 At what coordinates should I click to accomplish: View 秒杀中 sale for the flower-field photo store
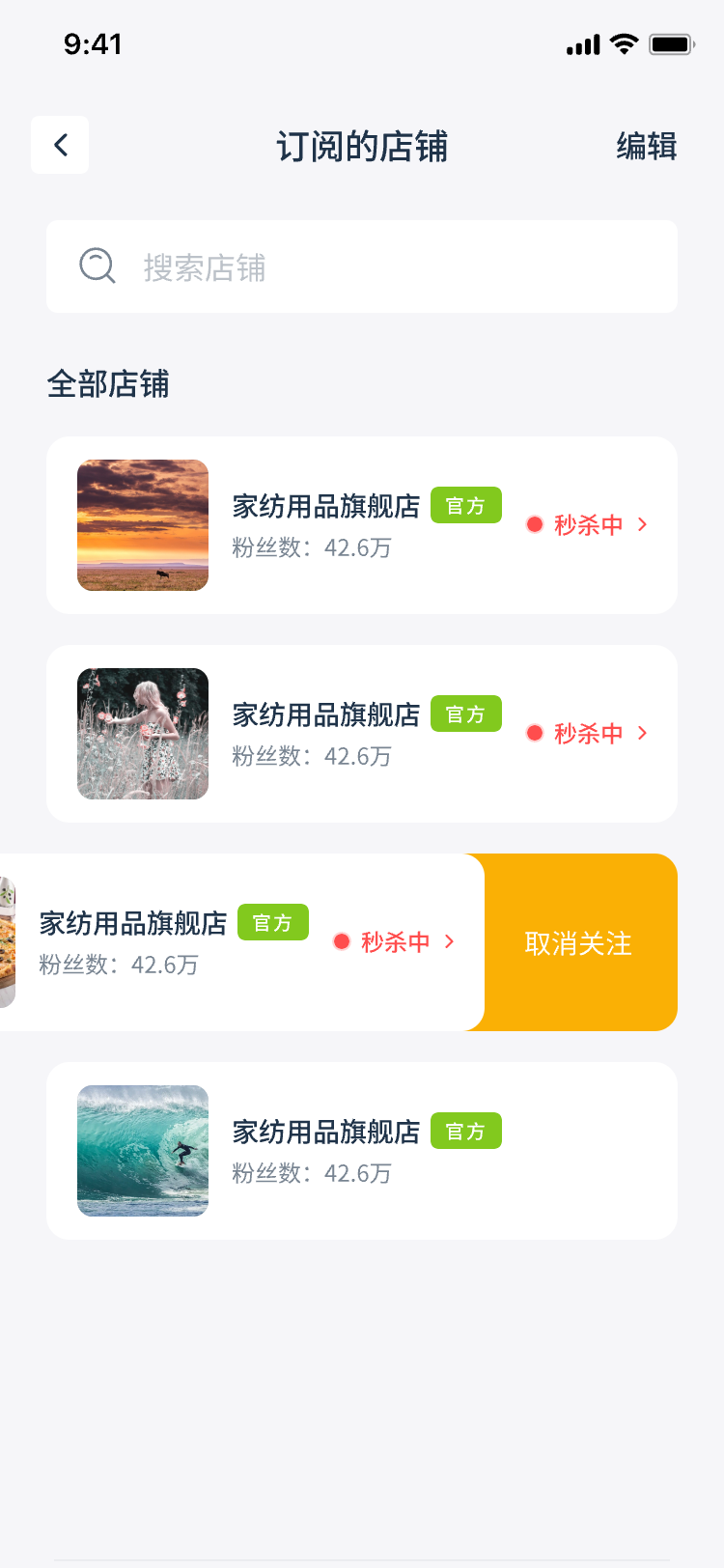coord(588,734)
